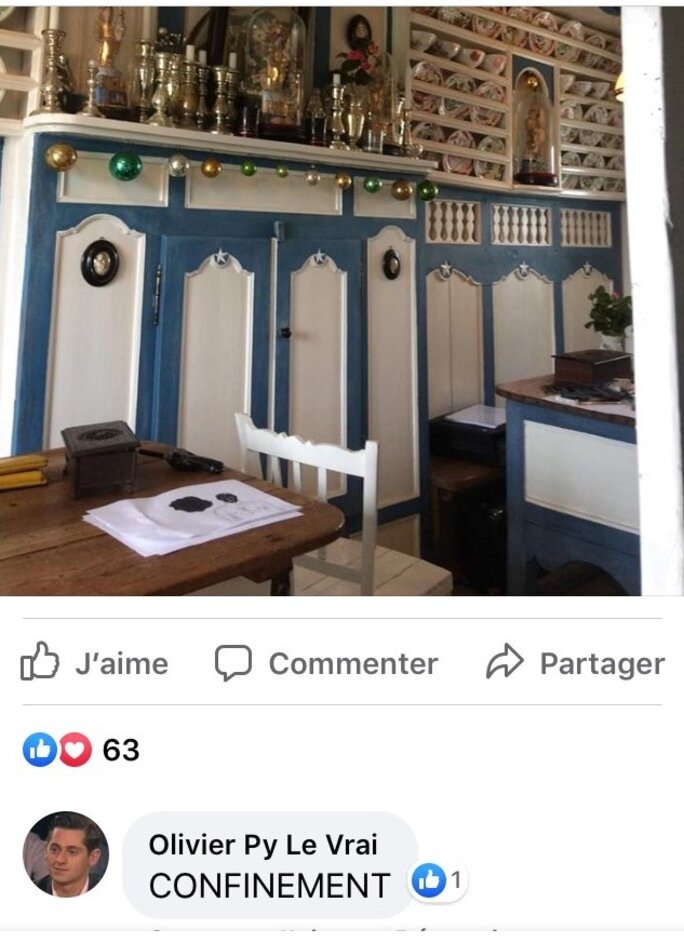Viewport: 684px width, 943px height.
Task: Share the post via Partager
Action: [575, 664]
